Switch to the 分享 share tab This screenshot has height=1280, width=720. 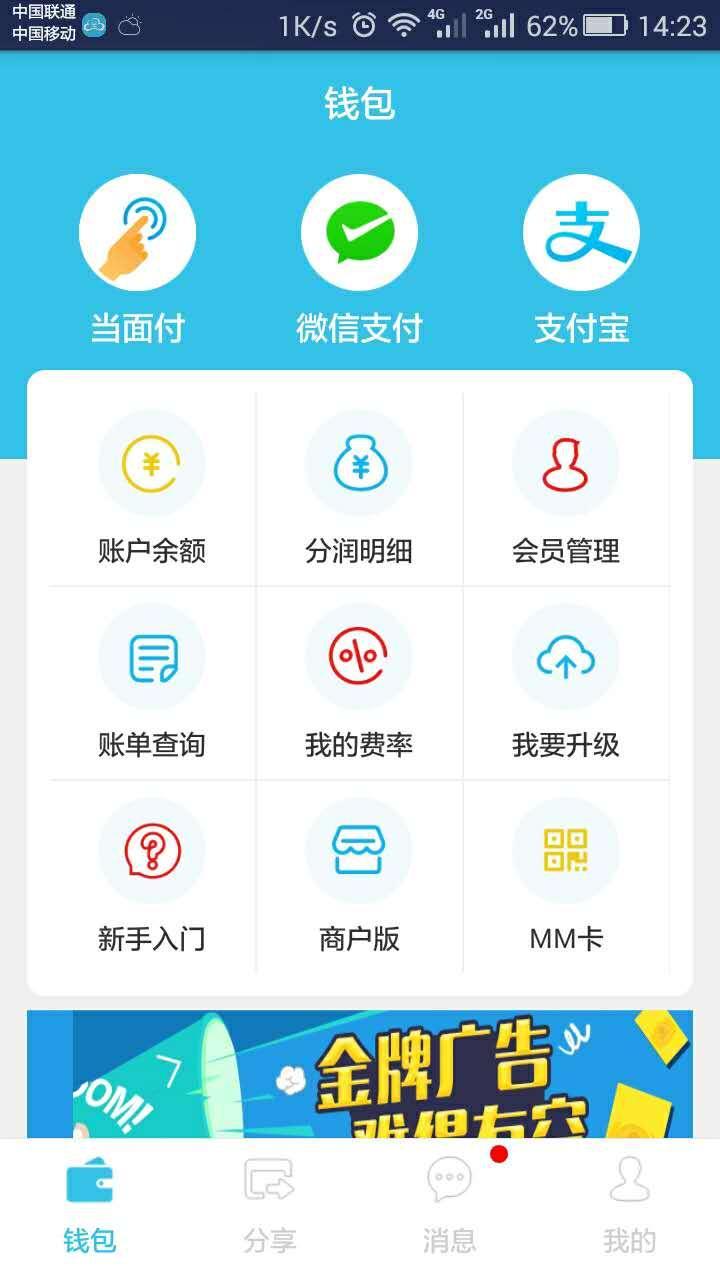click(x=270, y=1207)
